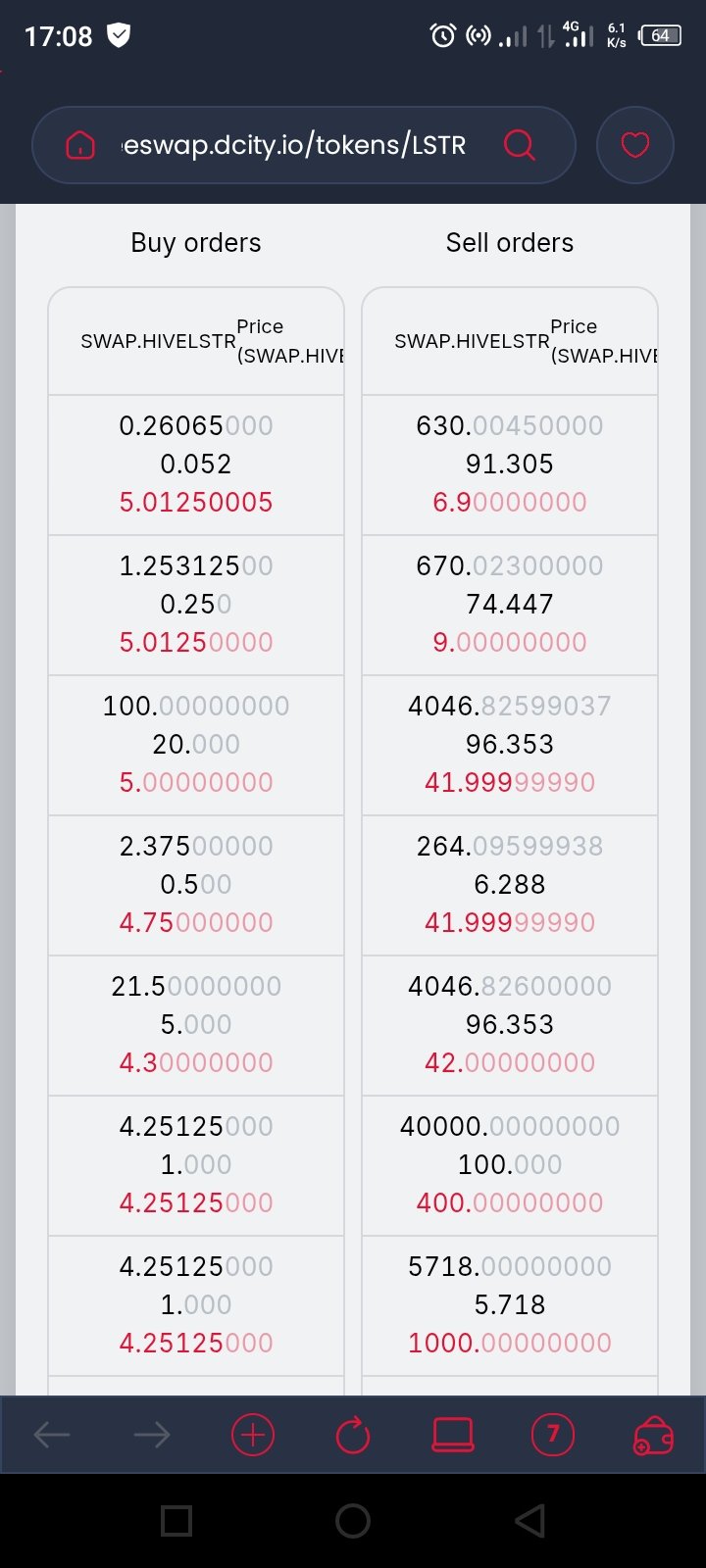Switch to desktop mode using the laptop icon
706x1568 pixels.
[x=453, y=1436]
